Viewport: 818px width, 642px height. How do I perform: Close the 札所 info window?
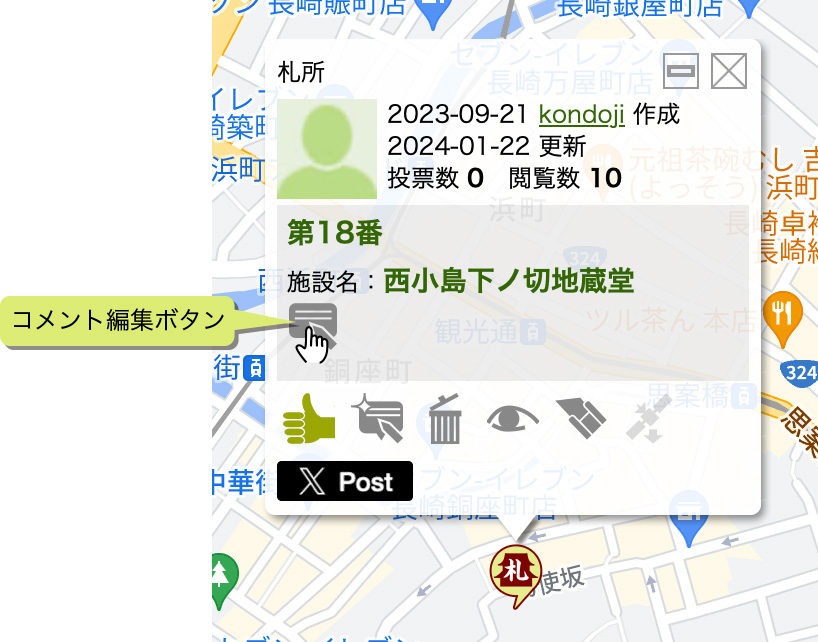pos(729,71)
